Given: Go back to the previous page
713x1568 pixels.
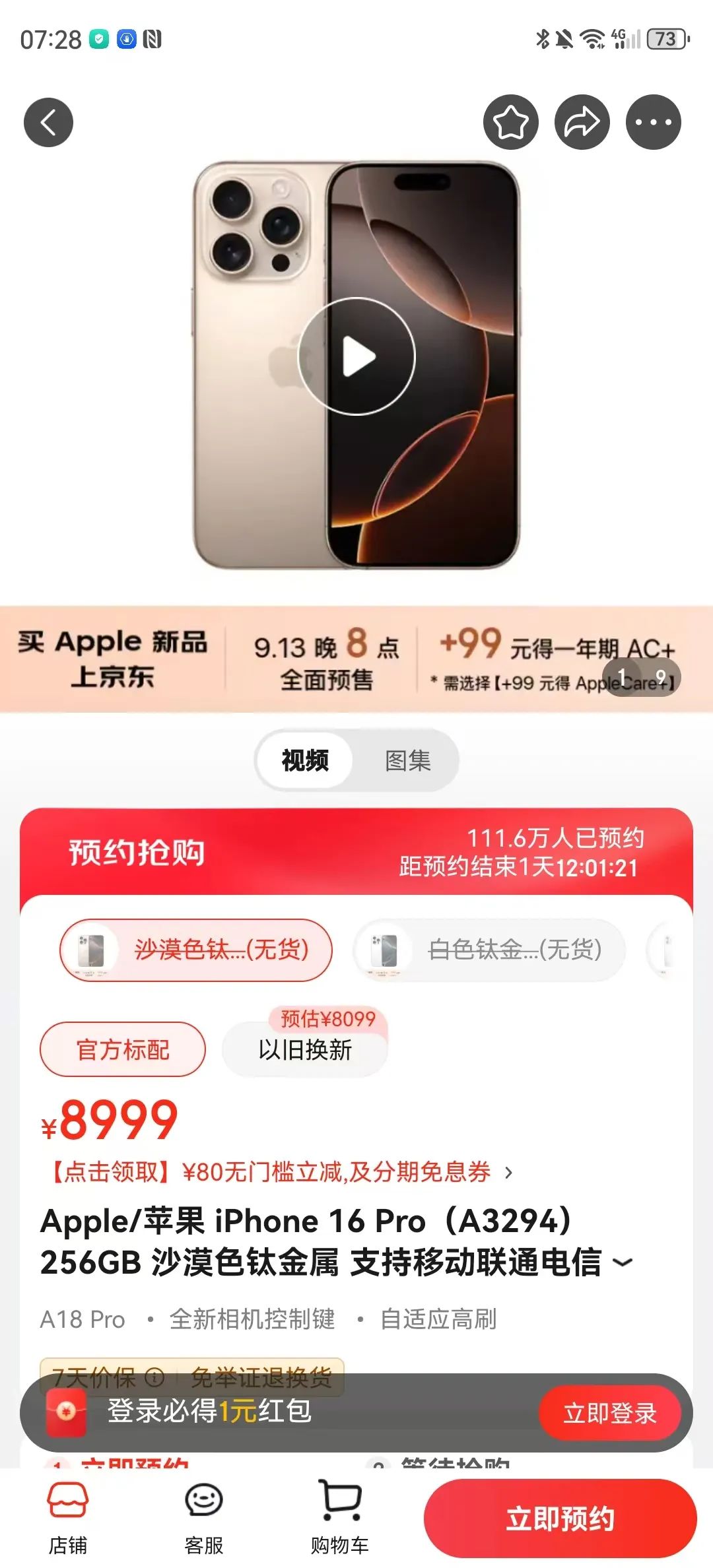Looking at the screenshot, I should [48, 122].
